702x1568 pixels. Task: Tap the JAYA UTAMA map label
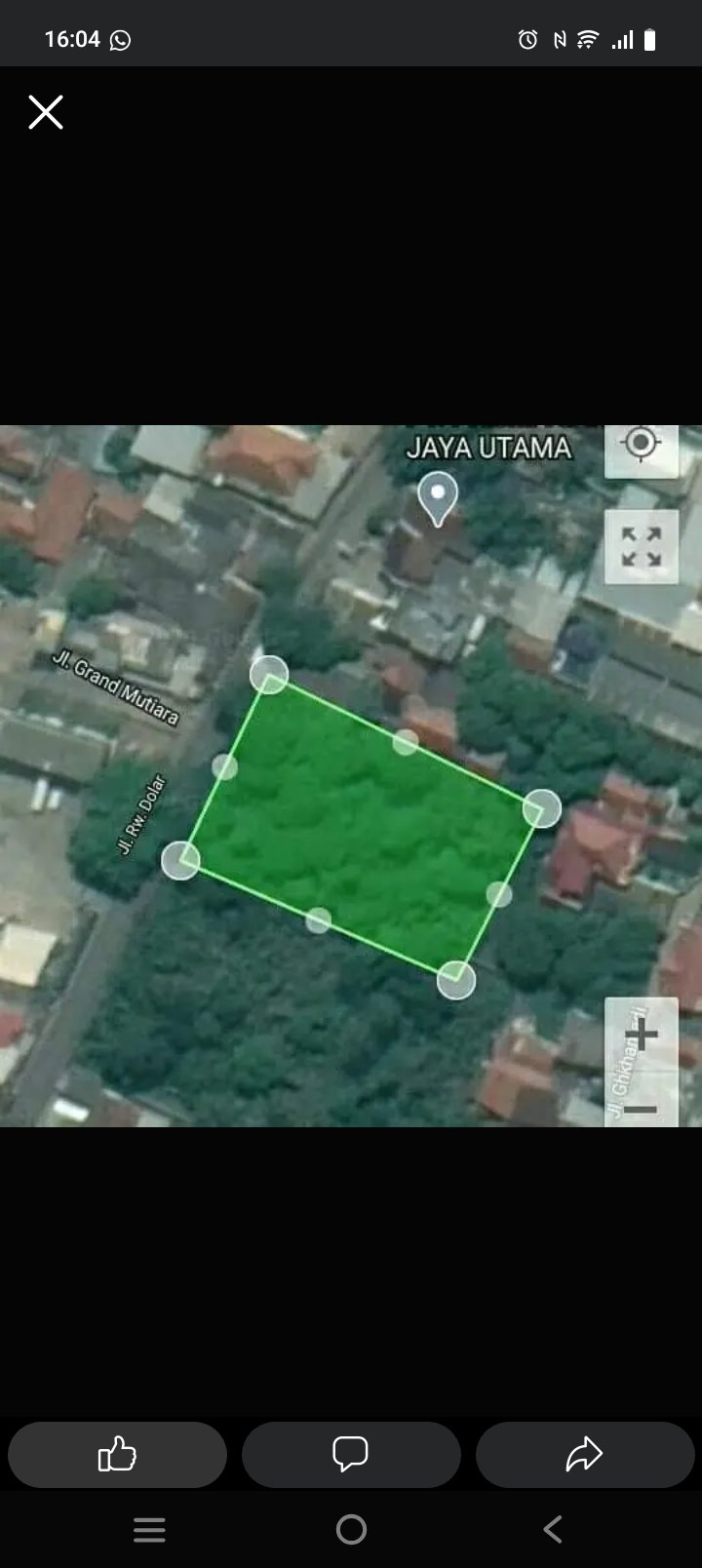[x=489, y=450]
